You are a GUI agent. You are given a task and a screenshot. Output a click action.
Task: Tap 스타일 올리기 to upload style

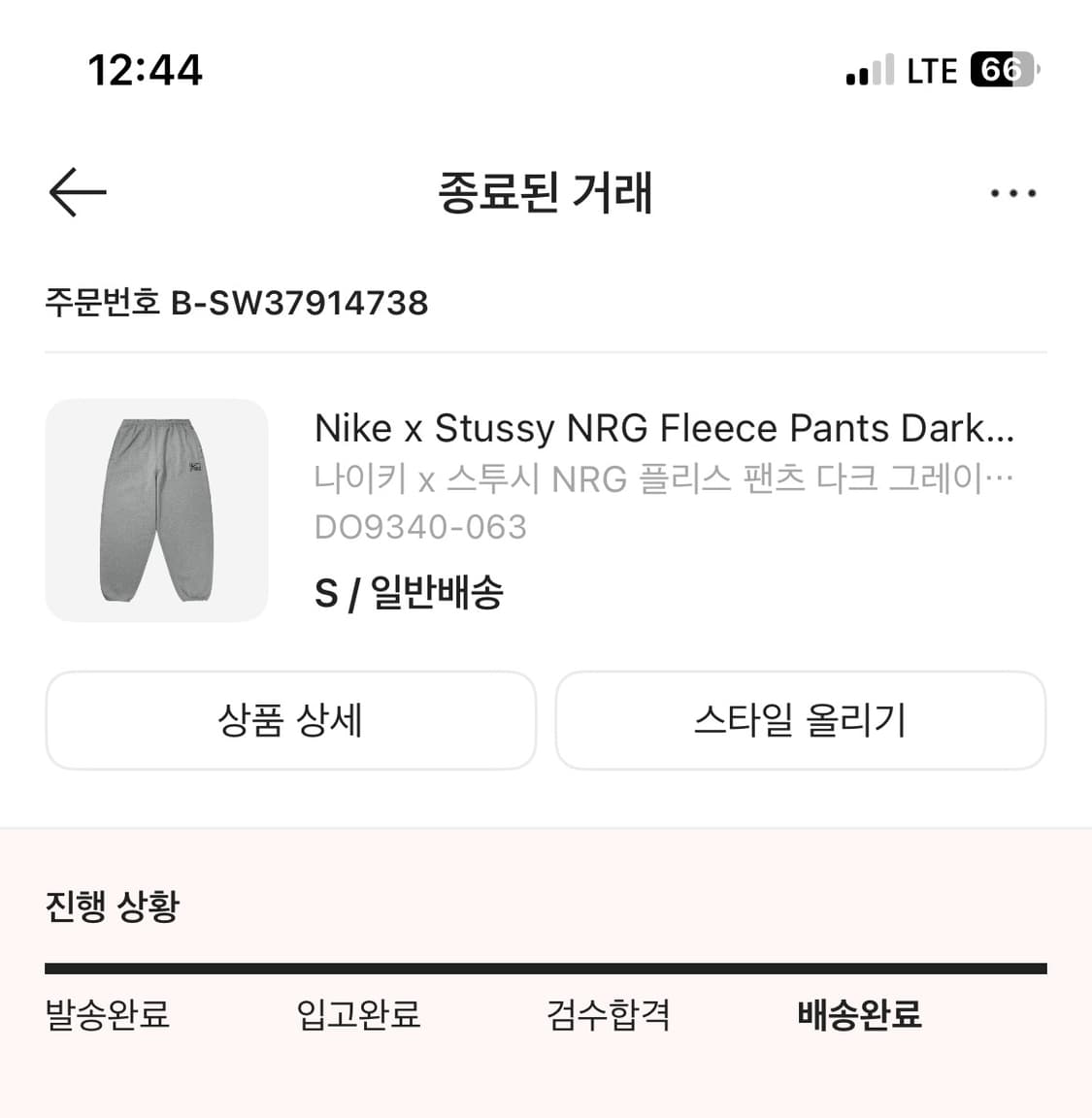pyautogui.click(x=801, y=720)
